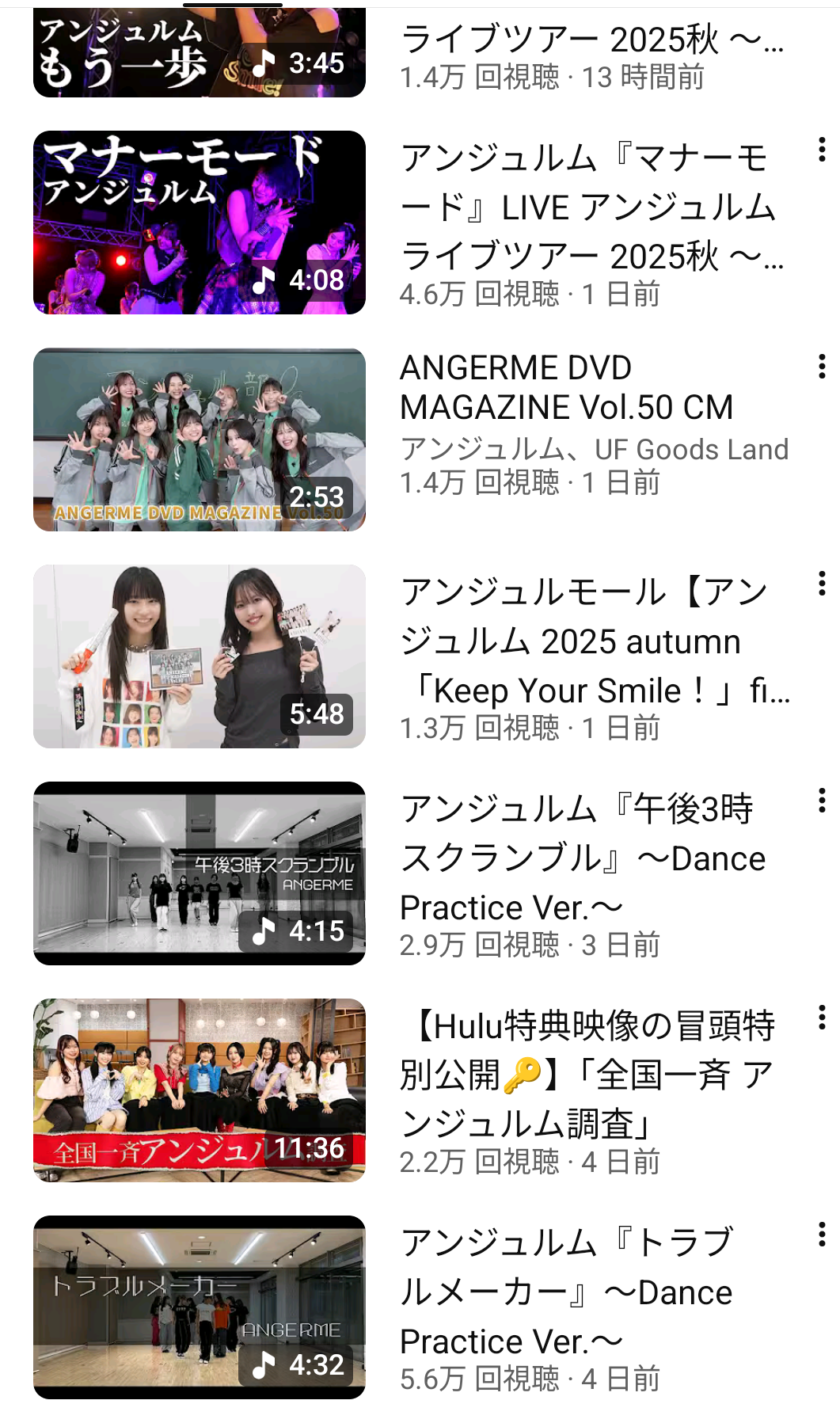Open the Hulu特典映像 全国一斉アンジュルム調査 thumbnail
Image resolution: width=840 pixels, height=1404 pixels.
[199, 1090]
